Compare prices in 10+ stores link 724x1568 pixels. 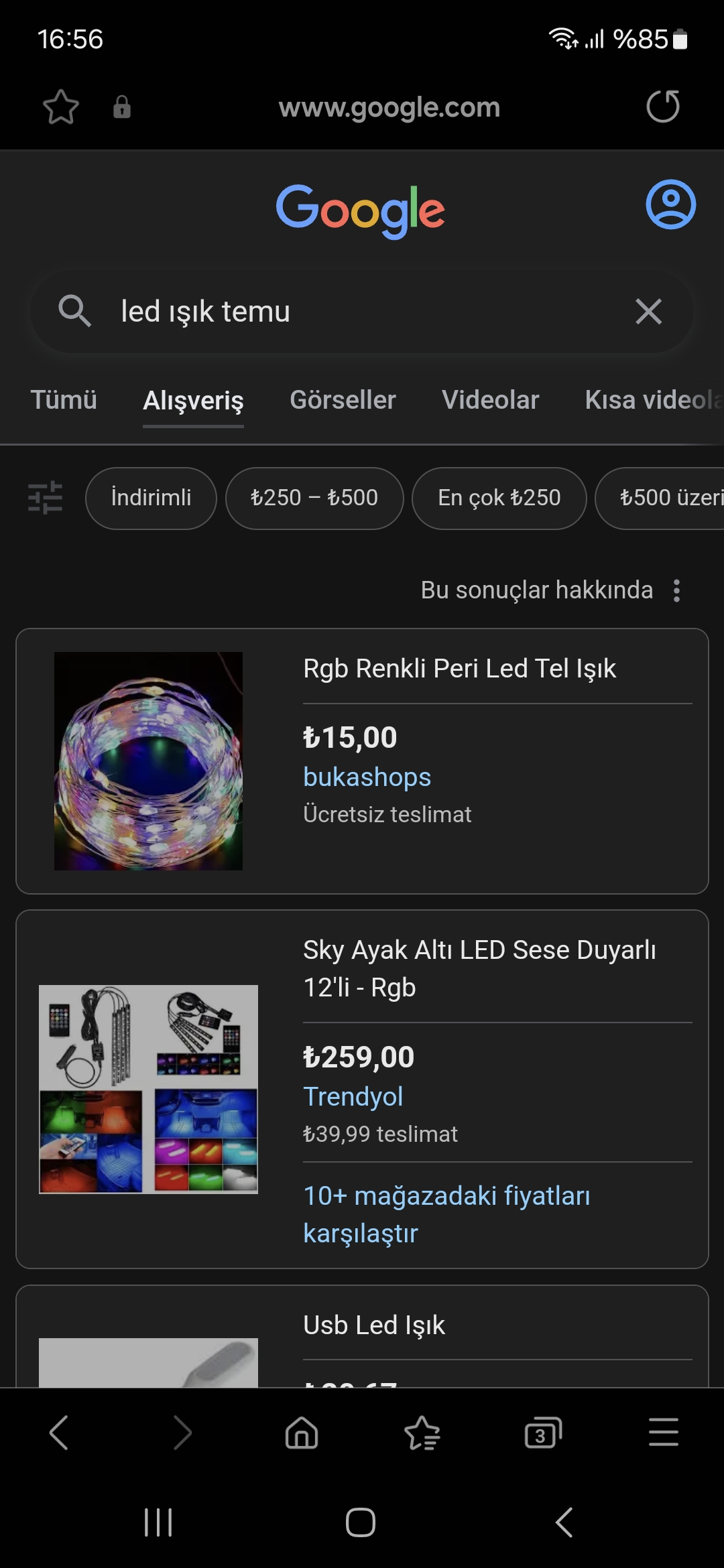[x=446, y=1214]
